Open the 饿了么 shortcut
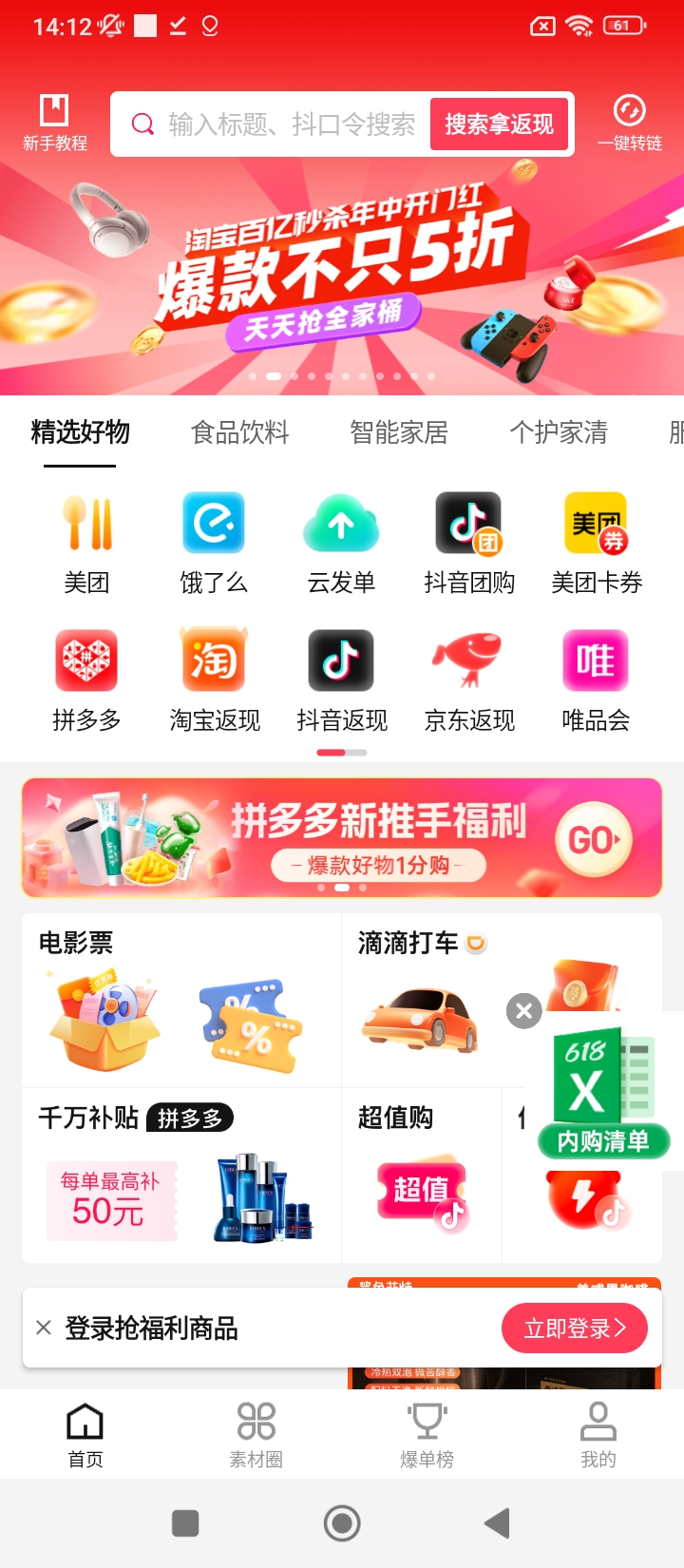Image resolution: width=684 pixels, height=1568 pixels. pos(214,540)
